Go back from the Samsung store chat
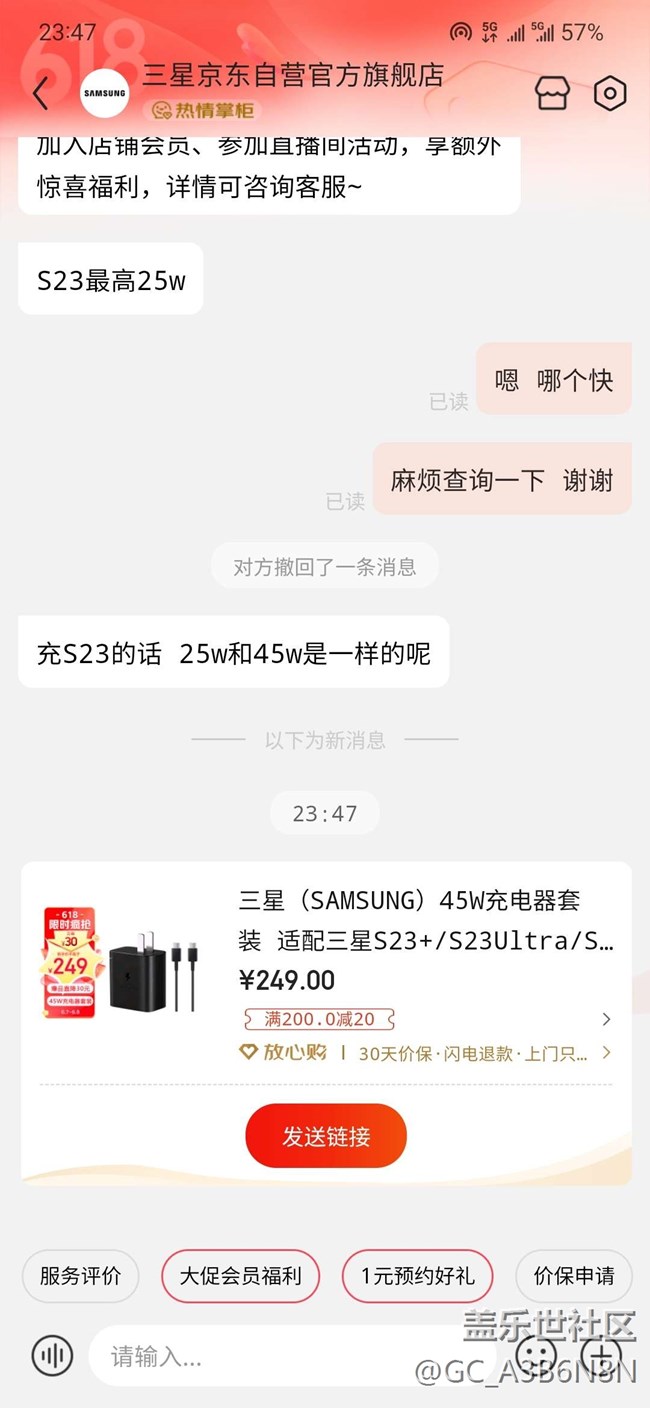650x1408 pixels. [41, 94]
